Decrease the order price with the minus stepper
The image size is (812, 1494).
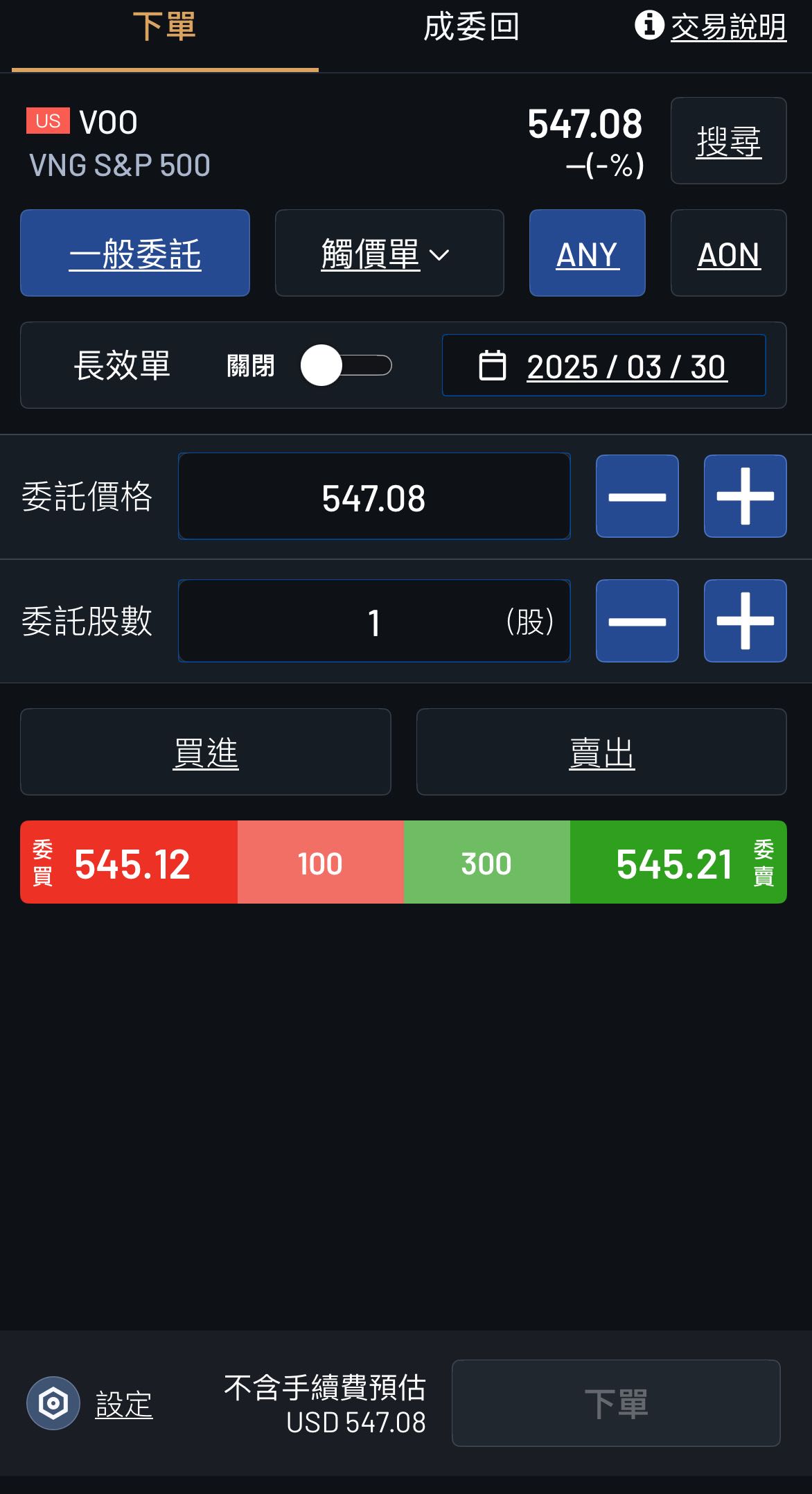pos(637,496)
